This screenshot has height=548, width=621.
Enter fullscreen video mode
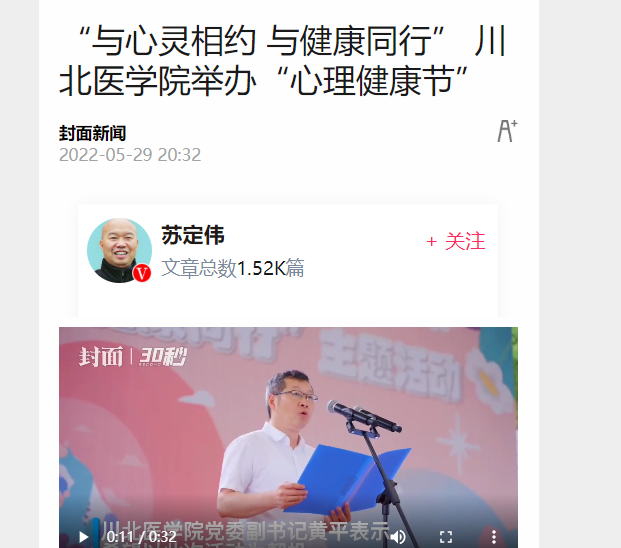pyautogui.click(x=447, y=537)
